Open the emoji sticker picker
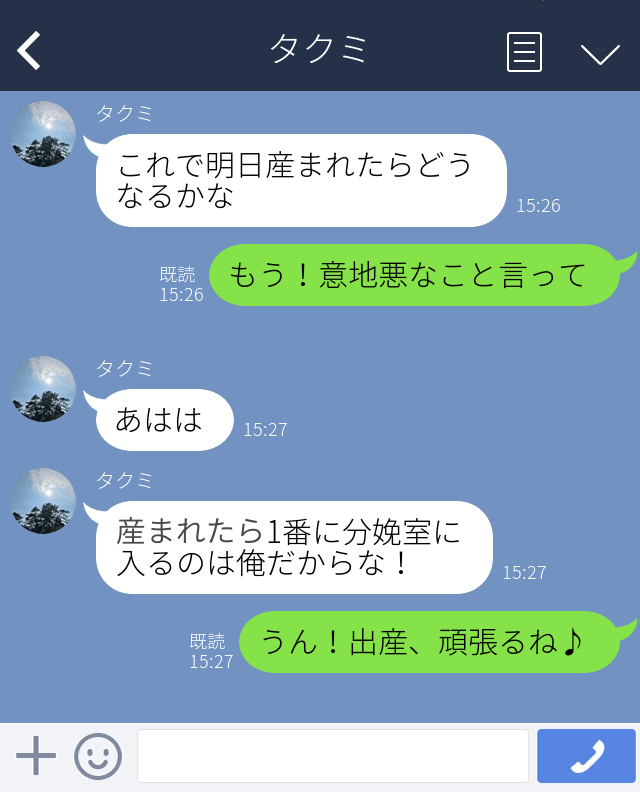Screen dimensions: 640x792 [98, 756]
